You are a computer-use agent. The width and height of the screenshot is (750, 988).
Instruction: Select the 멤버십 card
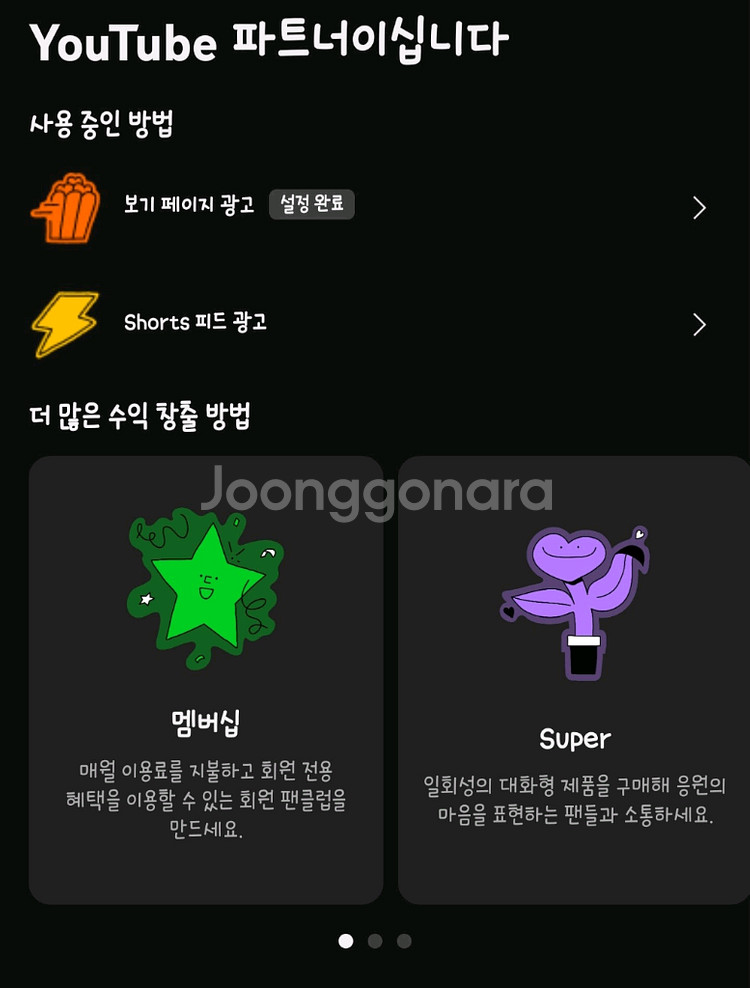pos(206,680)
